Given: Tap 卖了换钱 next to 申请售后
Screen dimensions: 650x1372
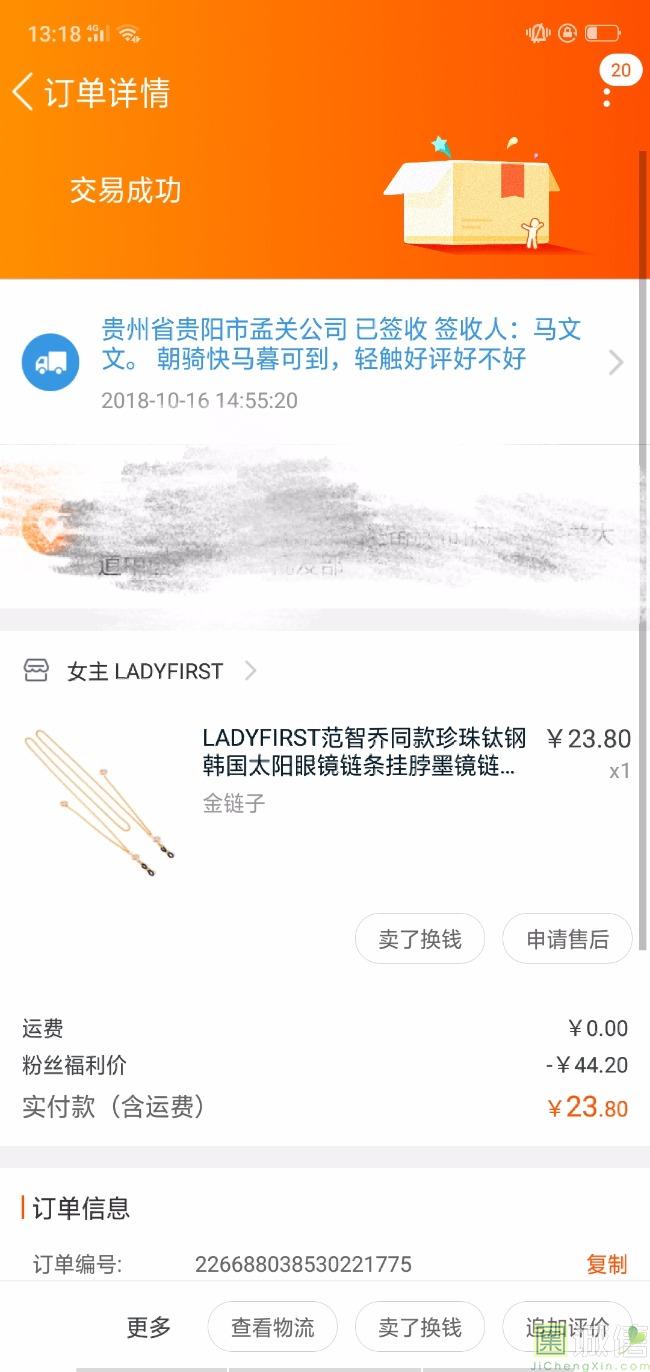Looking at the screenshot, I should click(x=420, y=939).
